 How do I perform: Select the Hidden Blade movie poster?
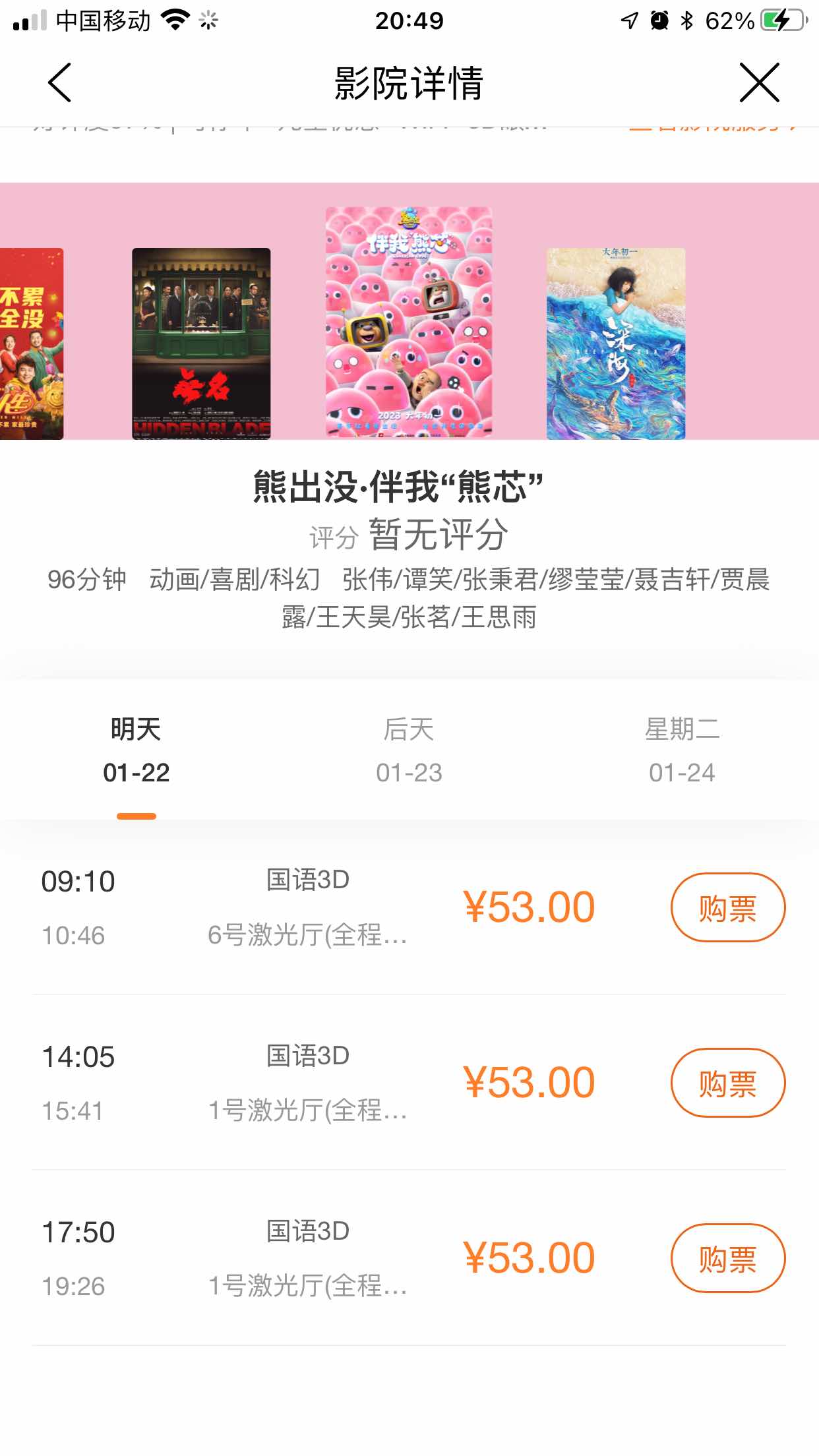point(201,343)
